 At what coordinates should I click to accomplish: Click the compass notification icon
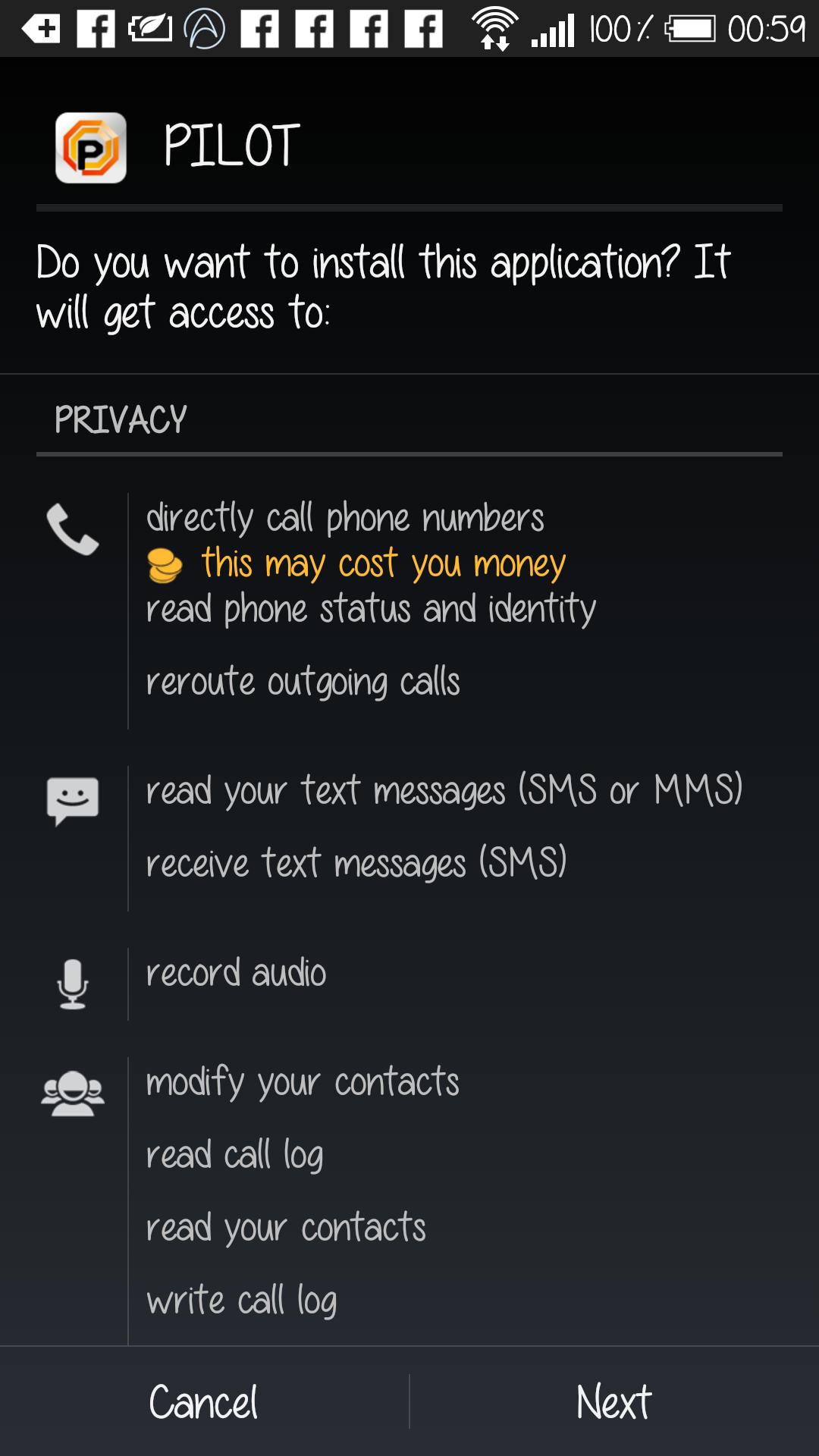click(x=203, y=27)
